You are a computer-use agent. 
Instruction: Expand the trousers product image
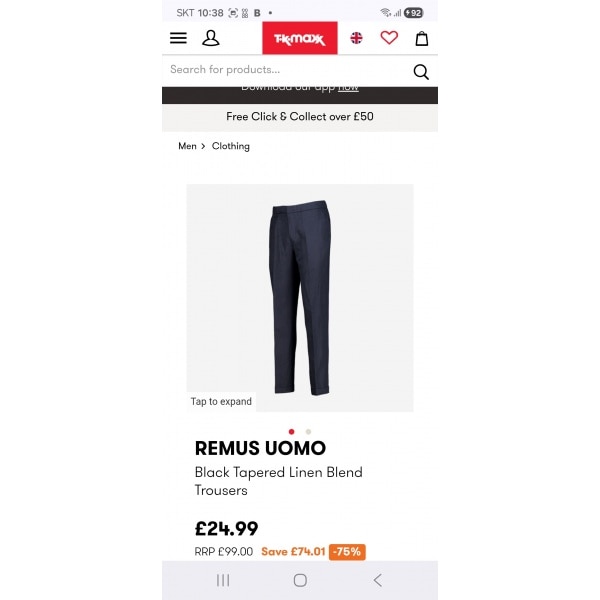pos(300,297)
